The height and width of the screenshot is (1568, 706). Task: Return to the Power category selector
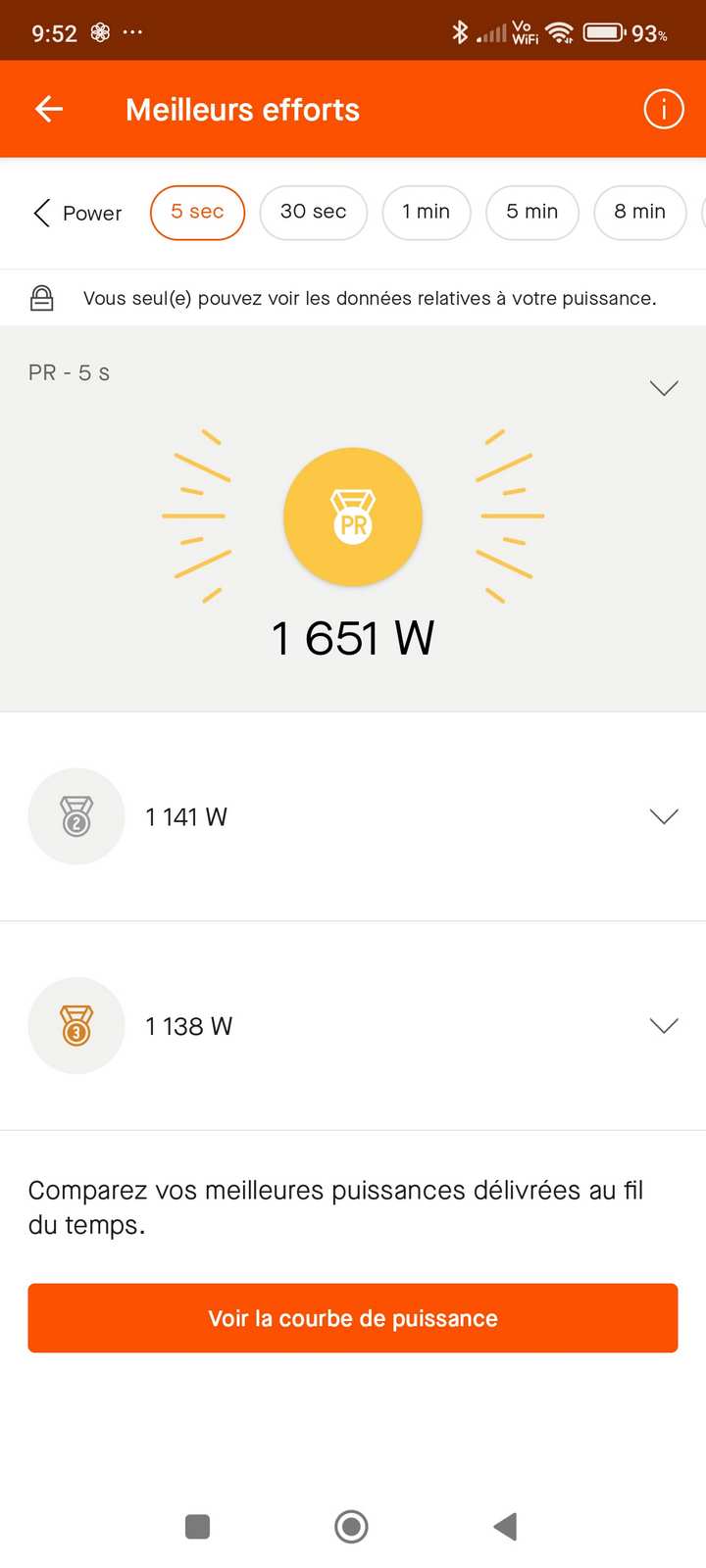coord(77,213)
